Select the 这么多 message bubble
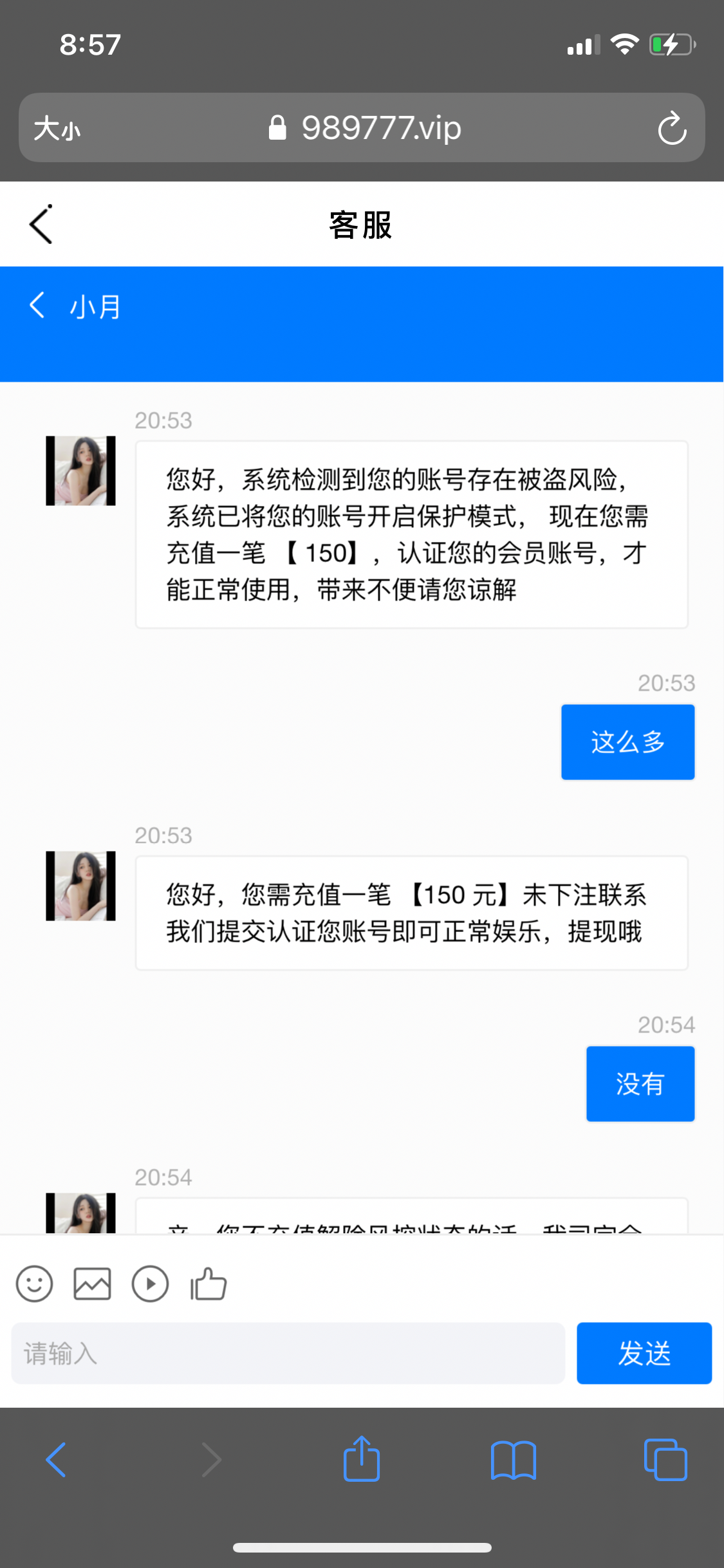Screen dimensions: 724x1568 [x=627, y=742]
